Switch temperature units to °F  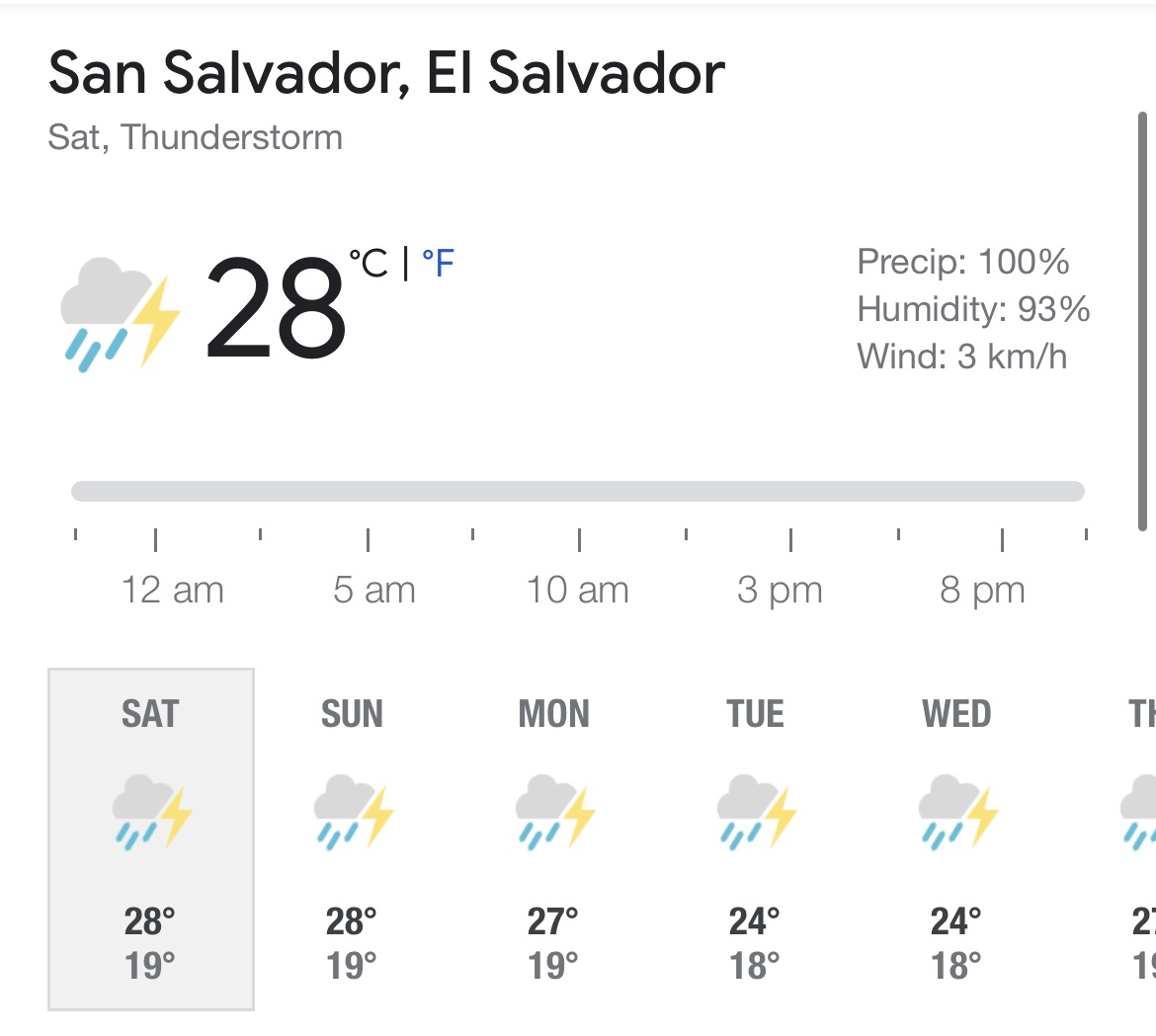coord(438,264)
